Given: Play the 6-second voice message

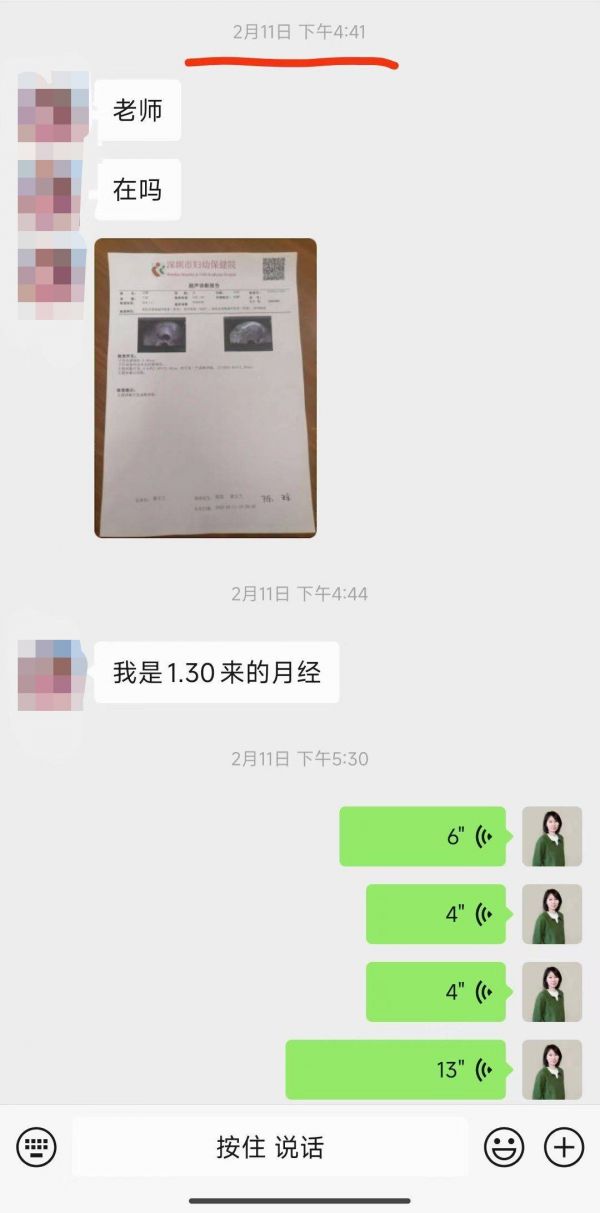Looking at the screenshot, I should click(x=422, y=836).
